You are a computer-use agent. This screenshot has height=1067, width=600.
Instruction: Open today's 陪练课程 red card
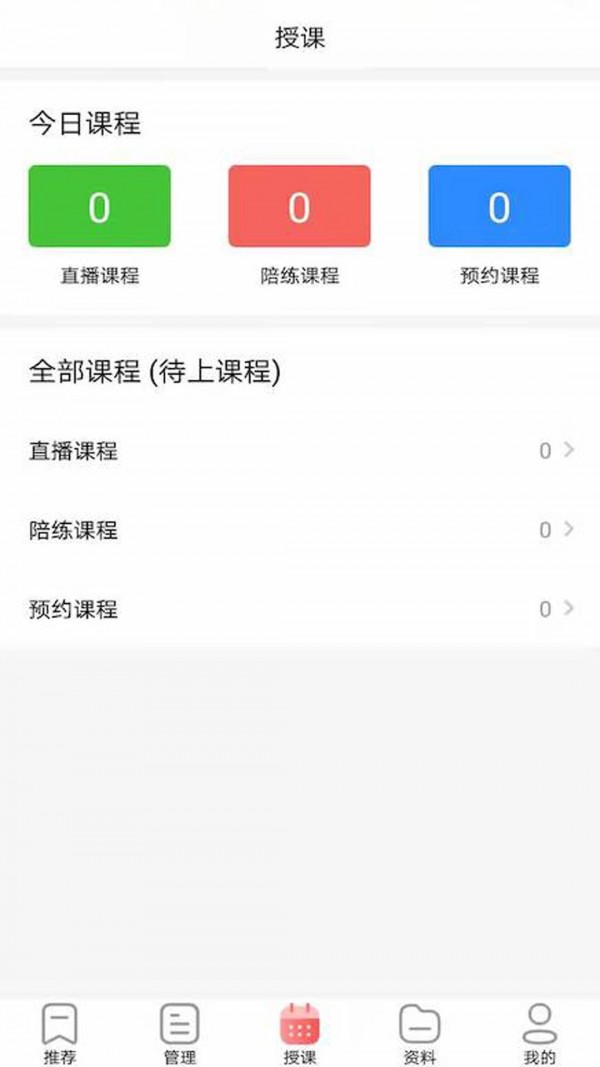pyautogui.click(x=299, y=206)
